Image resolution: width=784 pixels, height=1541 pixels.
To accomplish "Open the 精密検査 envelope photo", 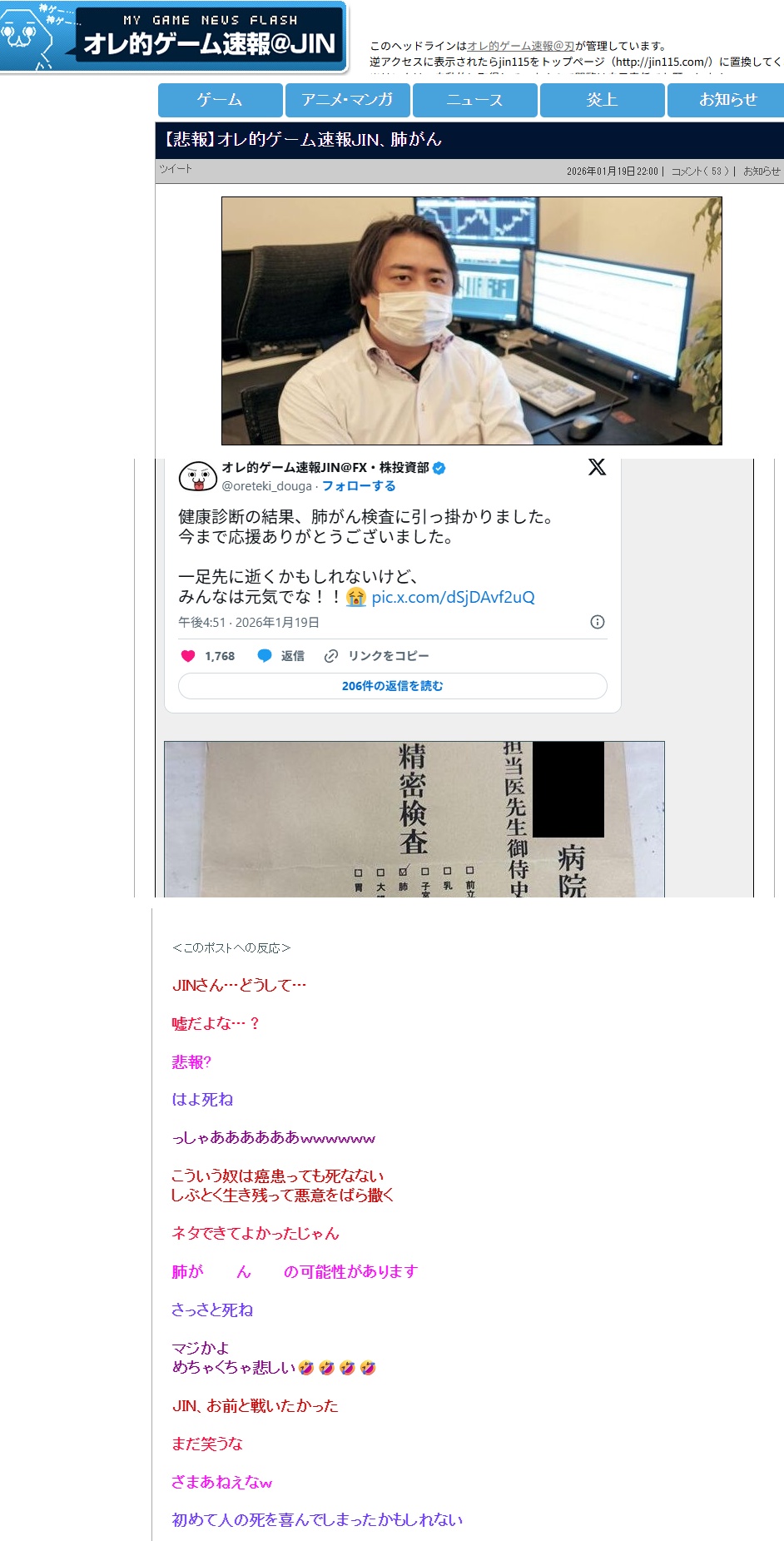I will [414, 819].
